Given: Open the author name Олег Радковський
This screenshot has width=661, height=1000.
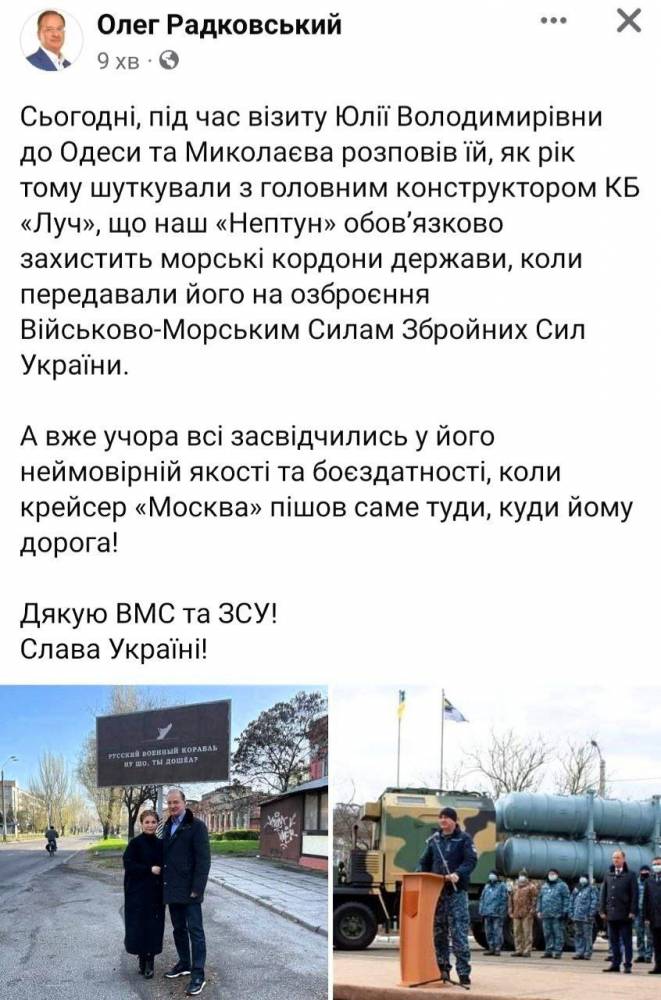Looking at the screenshot, I should (219, 25).
